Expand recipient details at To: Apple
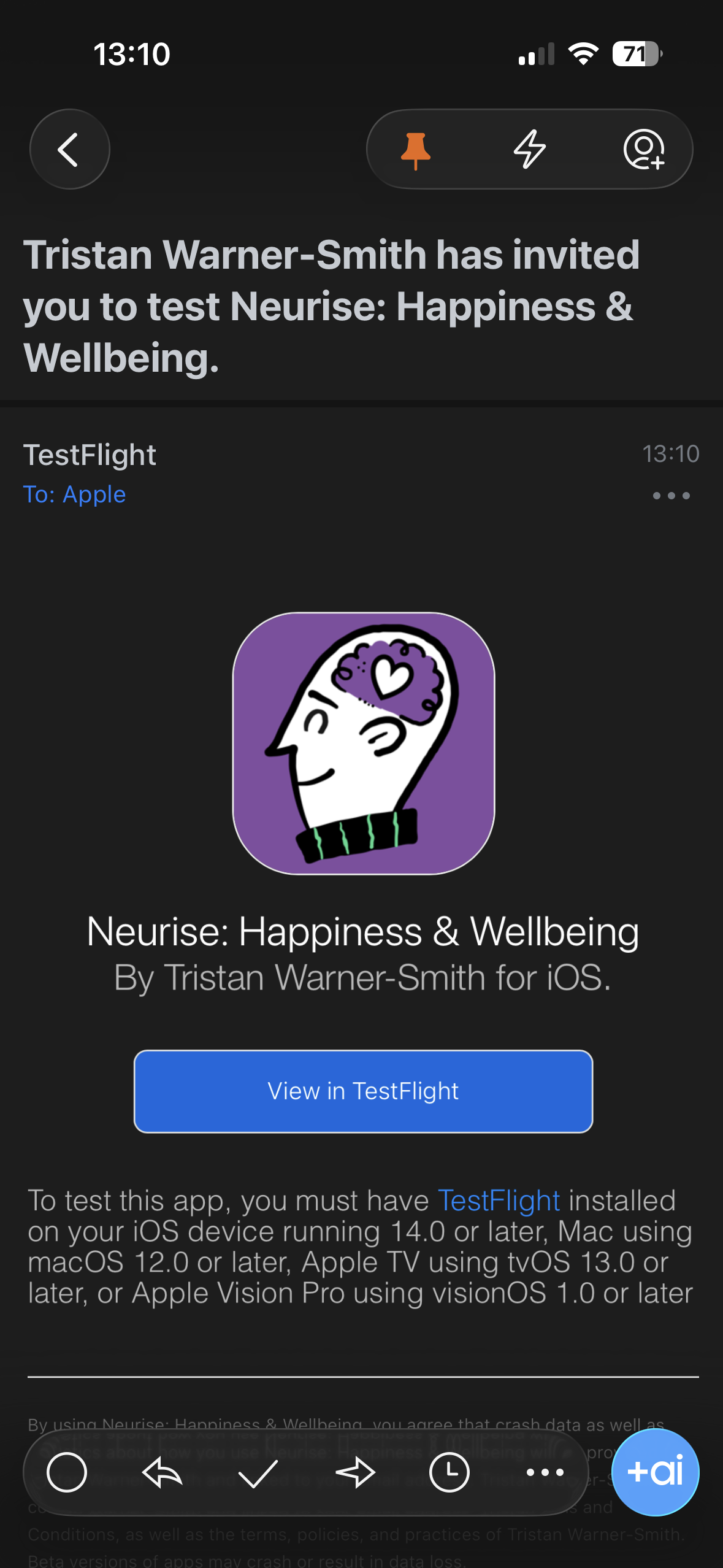 pyautogui.click(x=74, y=494)
